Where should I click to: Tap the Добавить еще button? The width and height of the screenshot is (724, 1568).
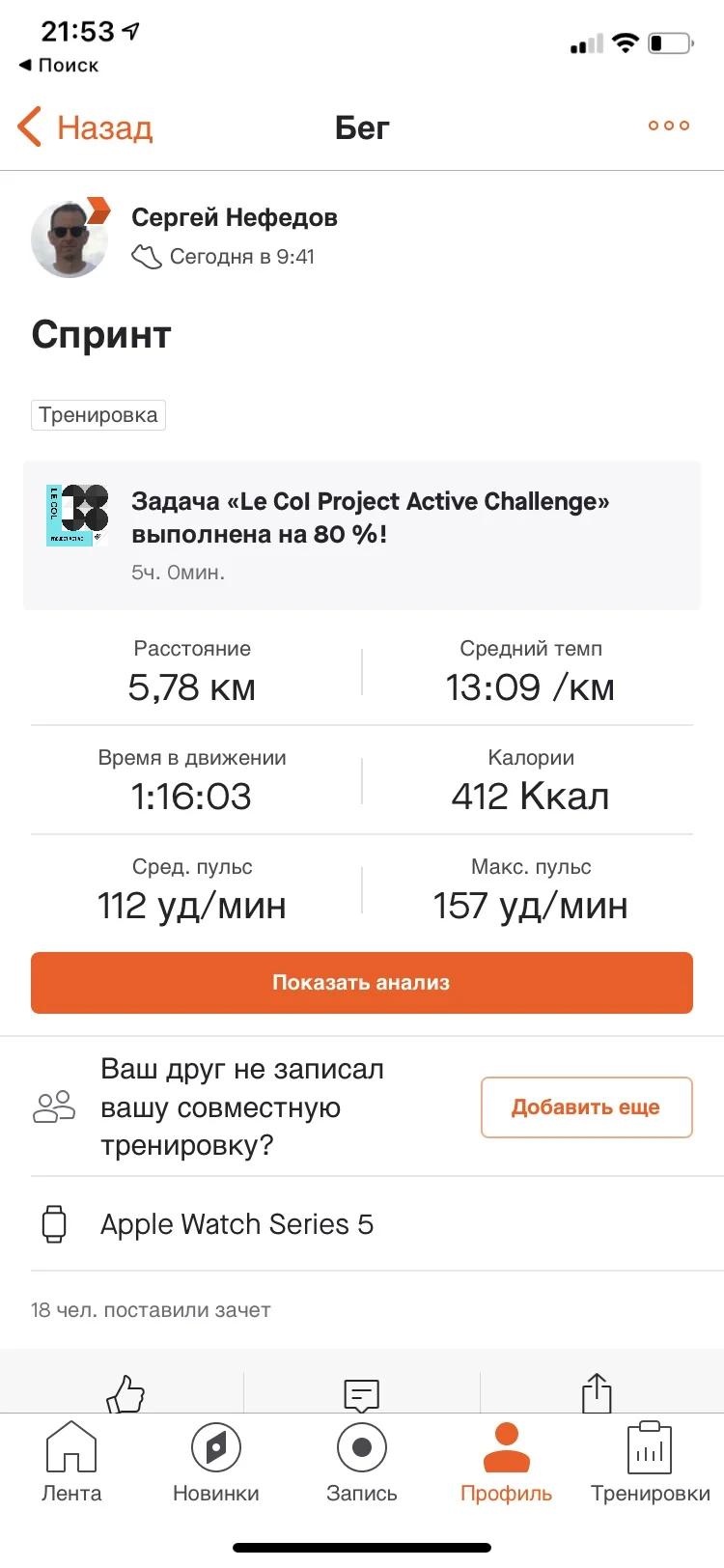click(x=586, y=1107)
